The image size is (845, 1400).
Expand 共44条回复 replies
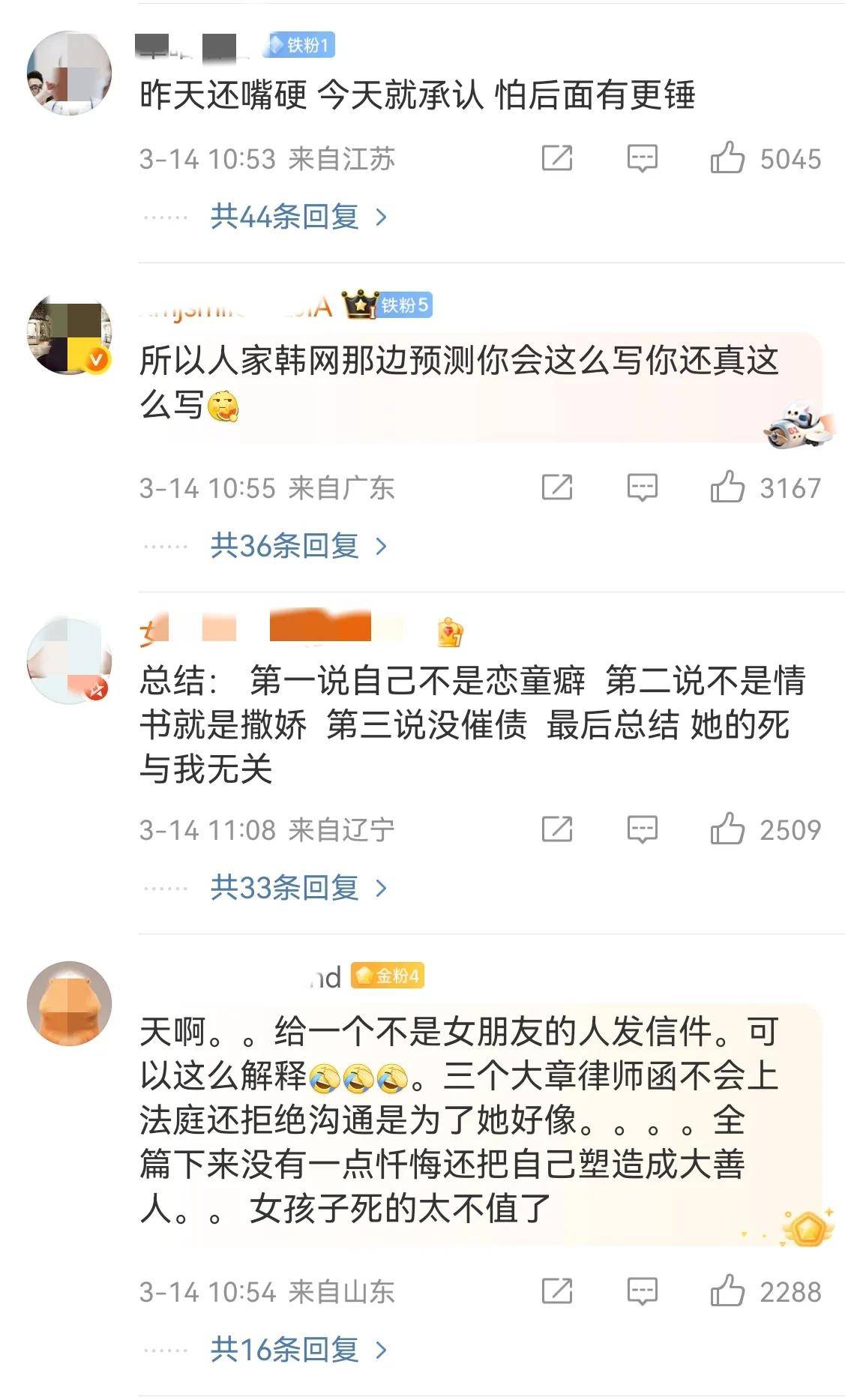pyautogui.click(x=298, y=217)
